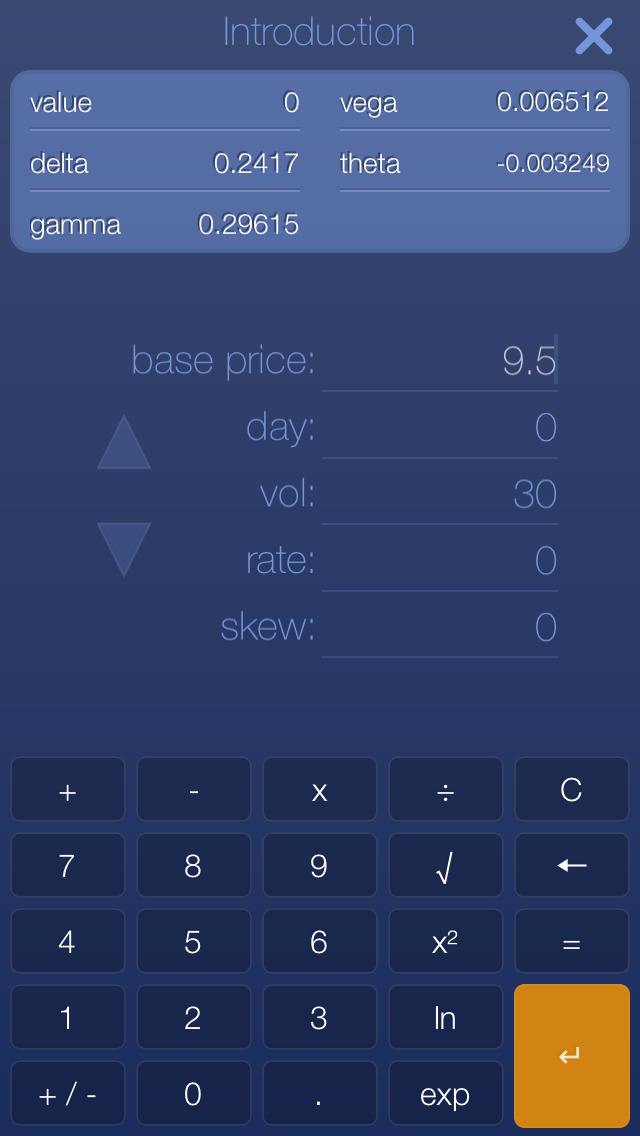
Task: Apply the ln function key
Action: coord(446,1018)
